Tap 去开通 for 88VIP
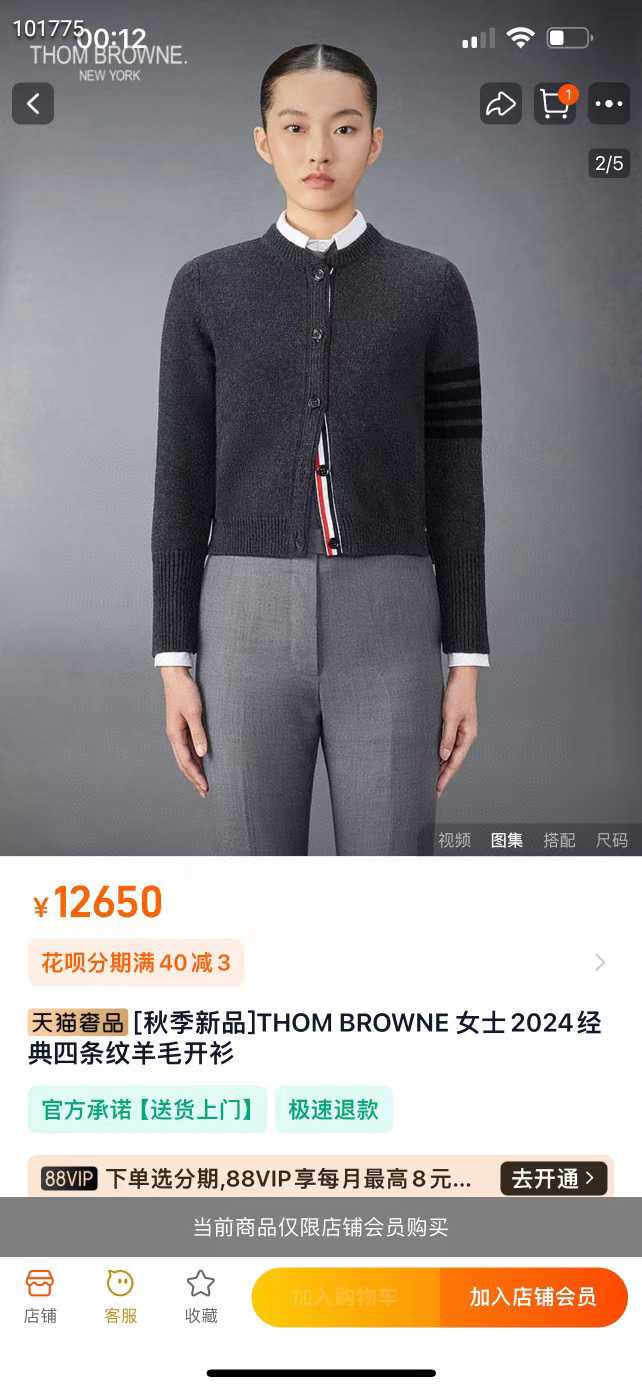 [x=554, y=1178]
